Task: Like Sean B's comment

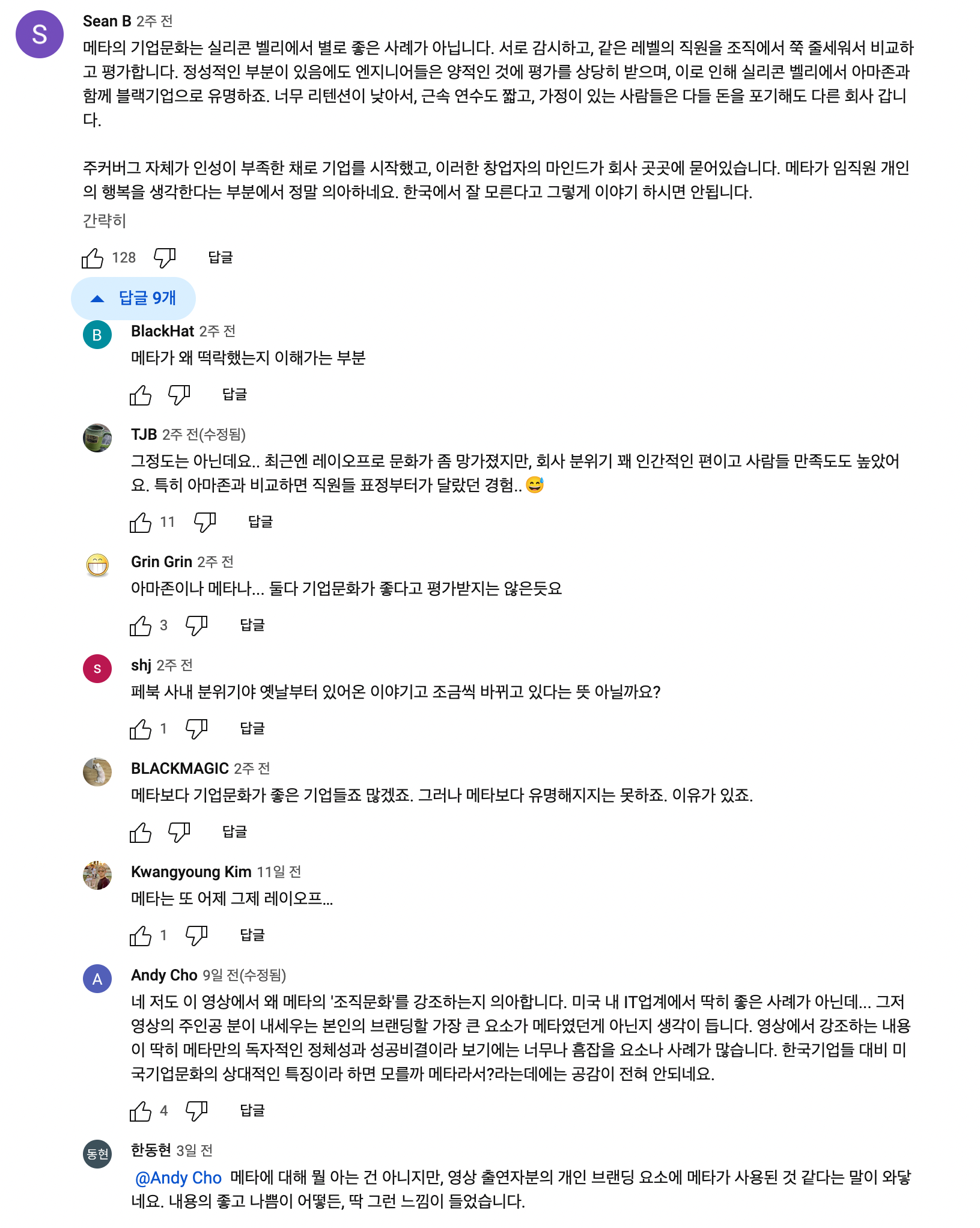Action: coord(93,258)
